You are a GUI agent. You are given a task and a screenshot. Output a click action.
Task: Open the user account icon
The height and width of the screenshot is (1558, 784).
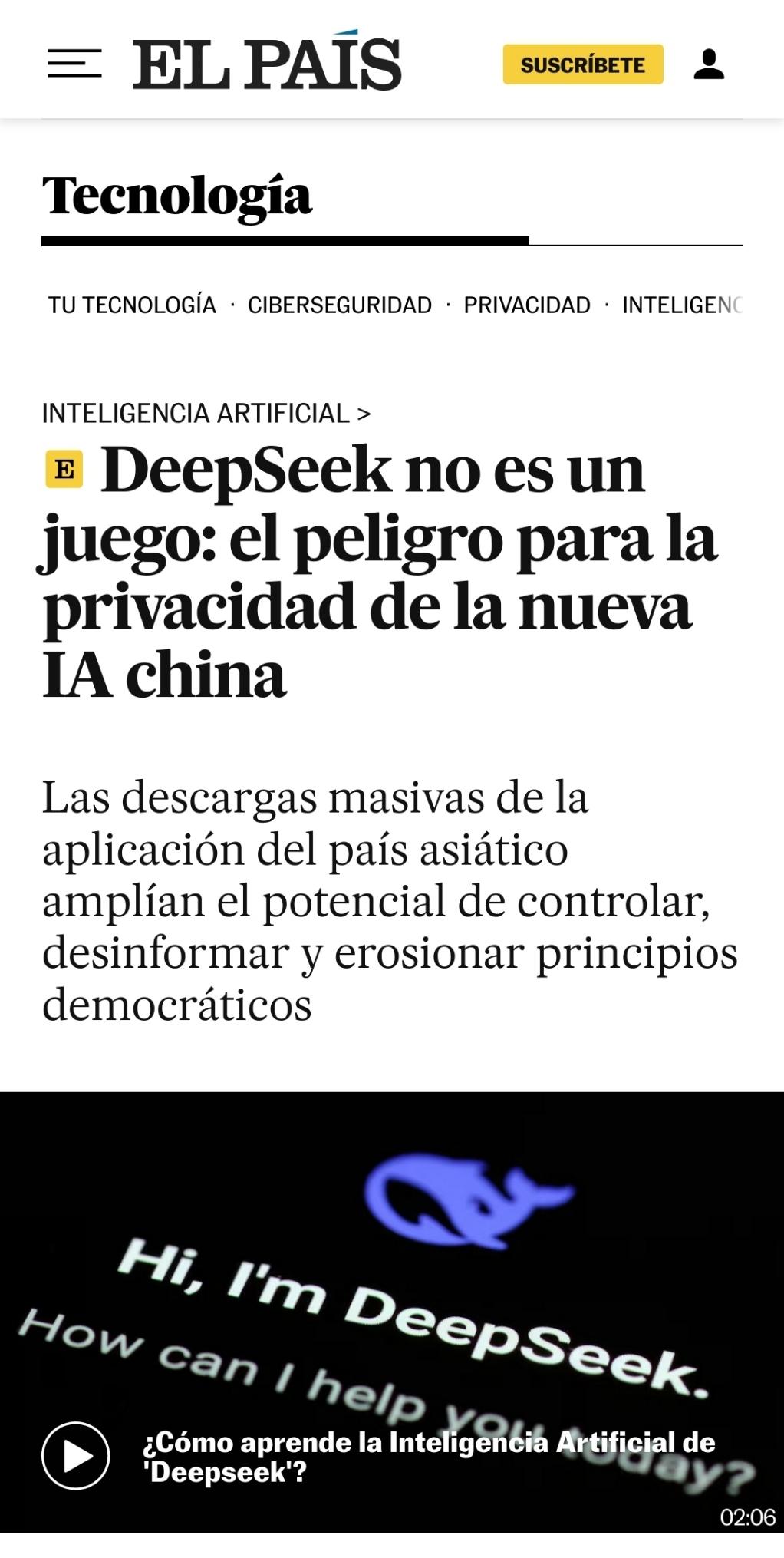(x=709, y=64)
